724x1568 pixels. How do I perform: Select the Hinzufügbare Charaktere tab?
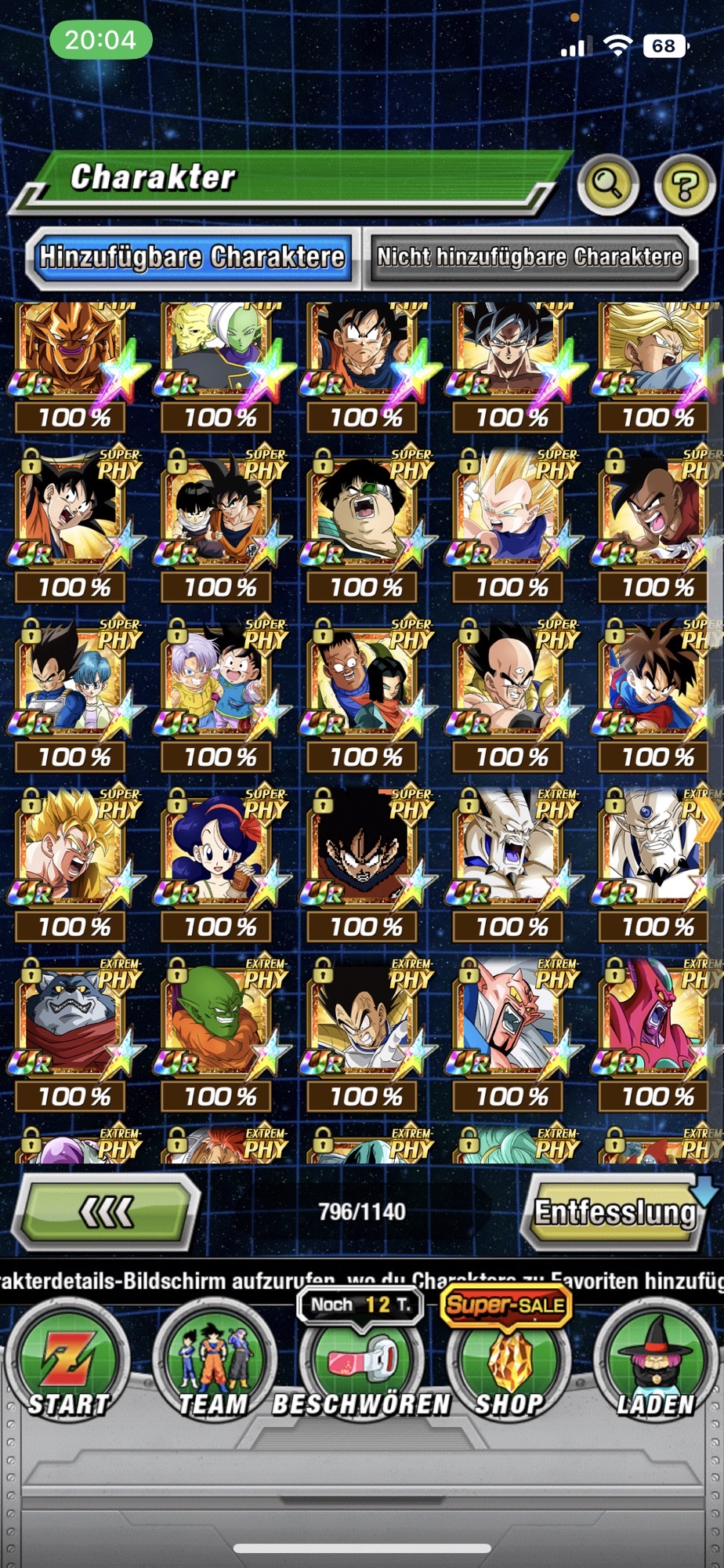pyautogui.click(x=192, y=257)
